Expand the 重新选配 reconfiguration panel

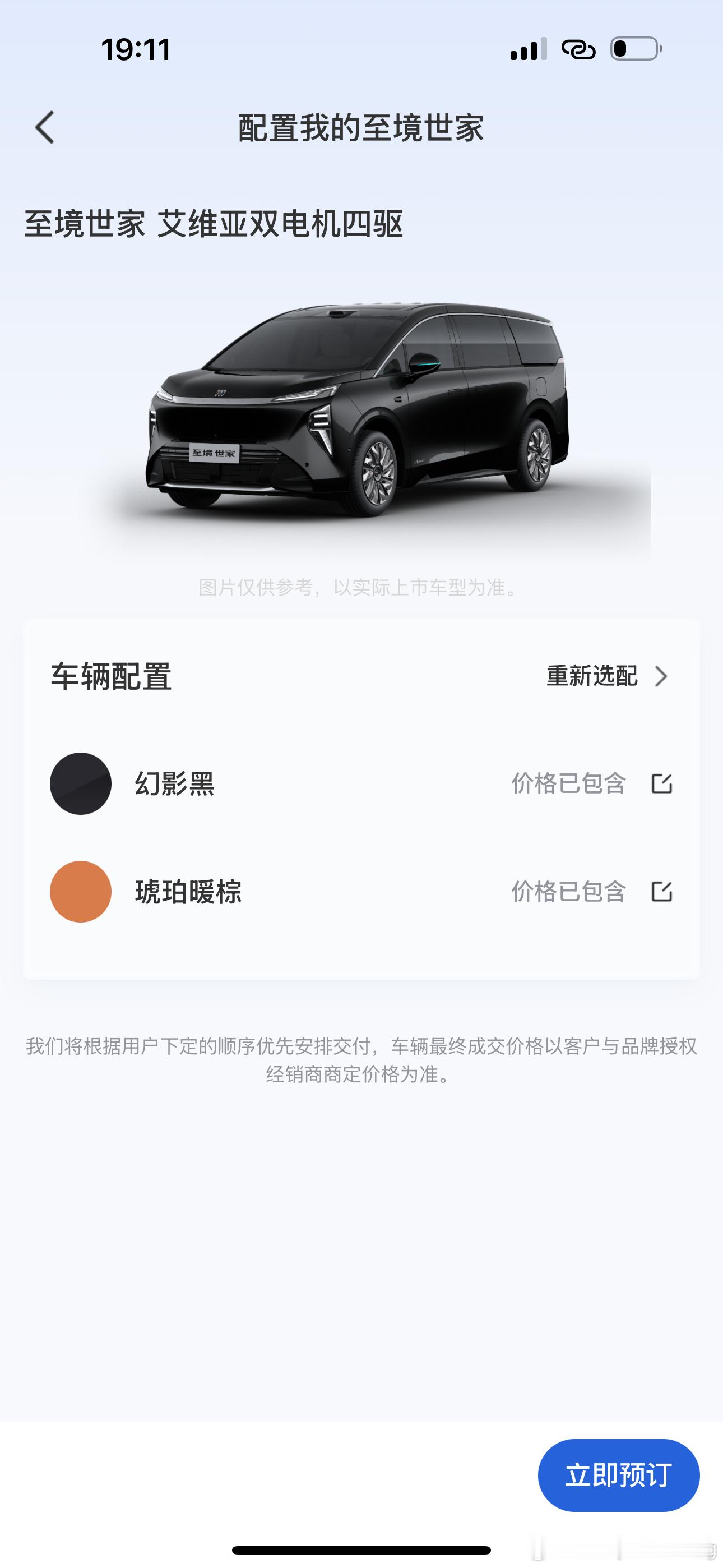coord(593,676)
